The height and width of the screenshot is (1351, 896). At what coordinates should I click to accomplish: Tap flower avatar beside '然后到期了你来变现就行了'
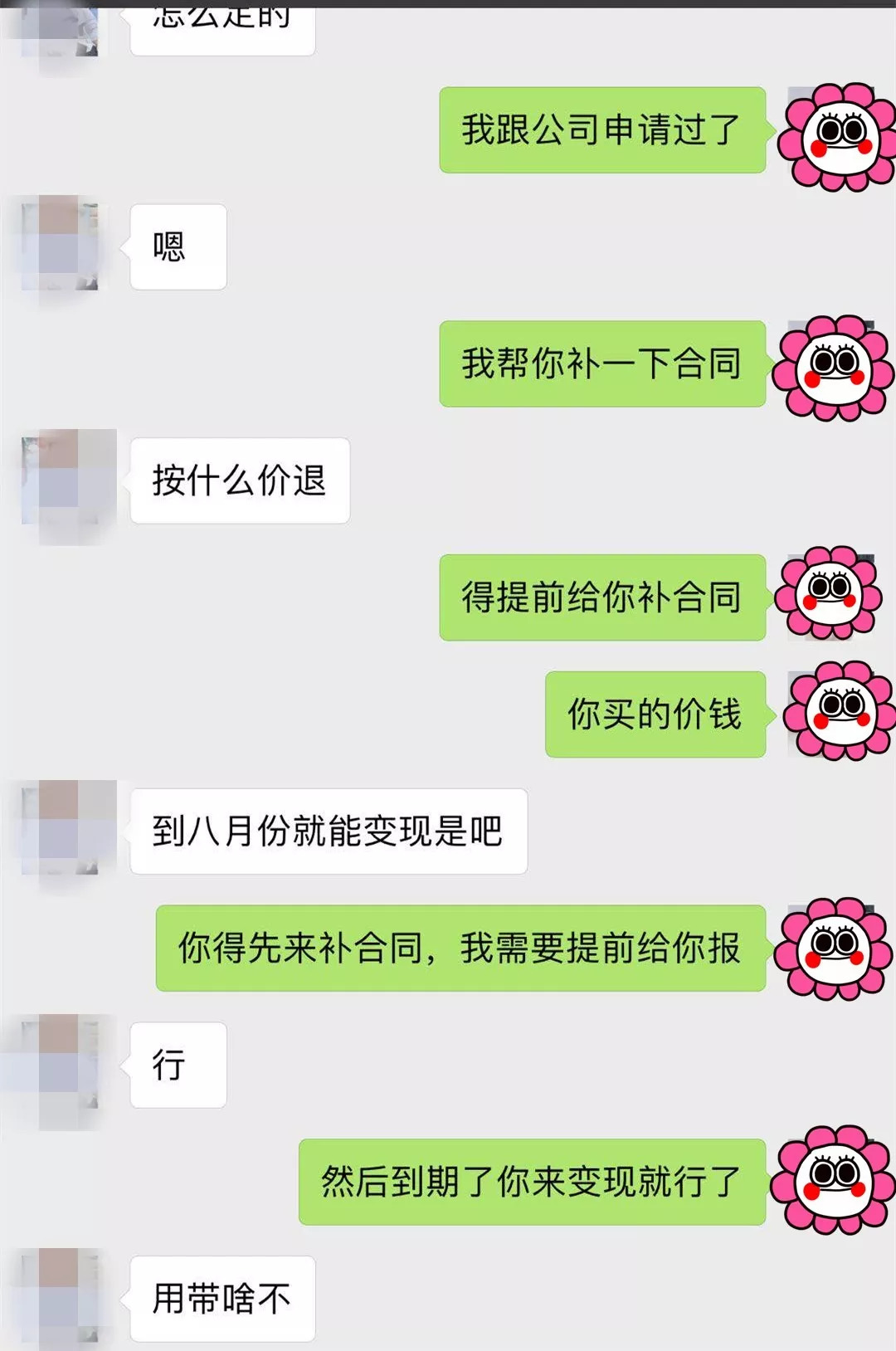coord(834,1179)
